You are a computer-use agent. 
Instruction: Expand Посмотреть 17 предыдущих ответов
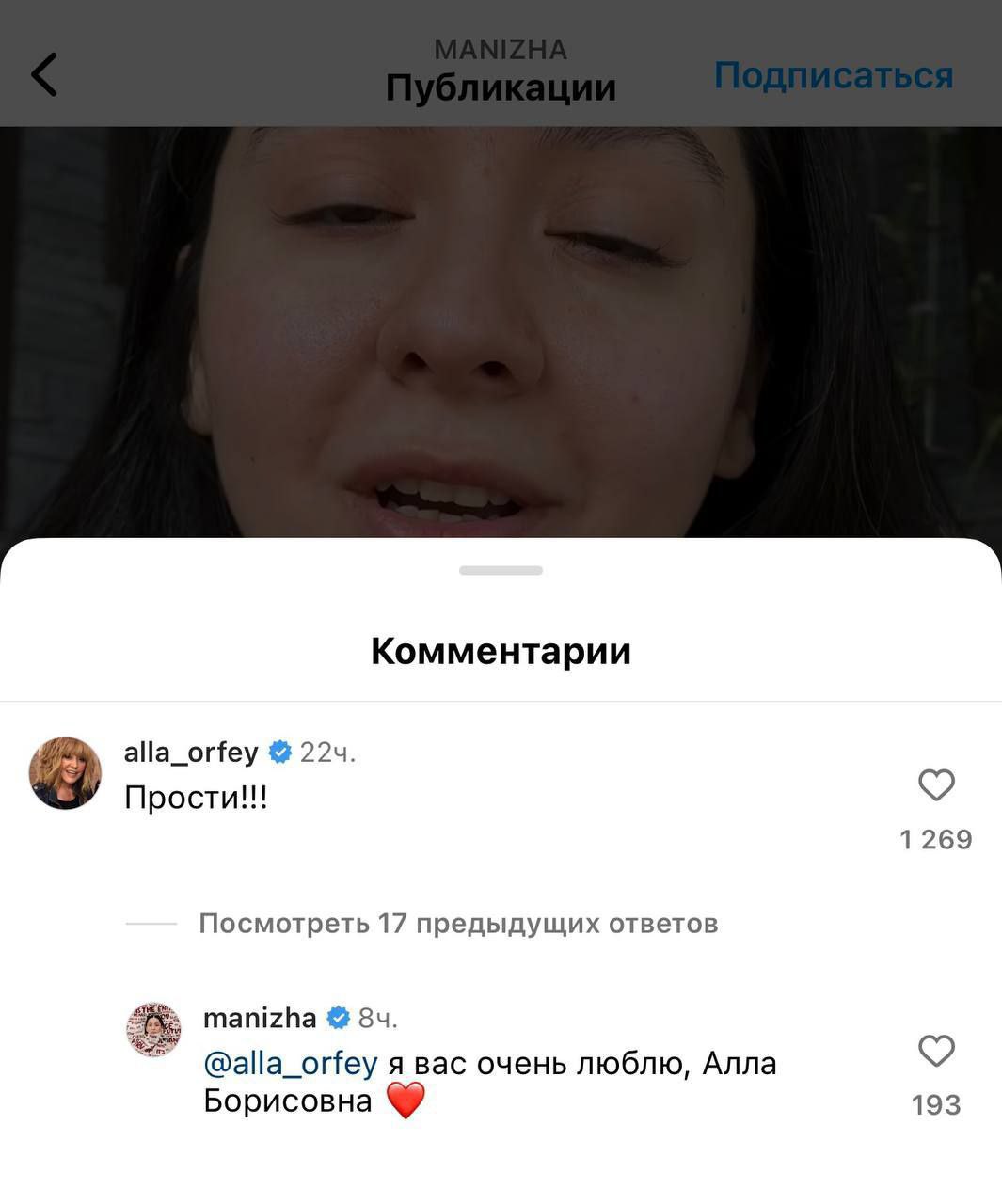tap(458, 924)
